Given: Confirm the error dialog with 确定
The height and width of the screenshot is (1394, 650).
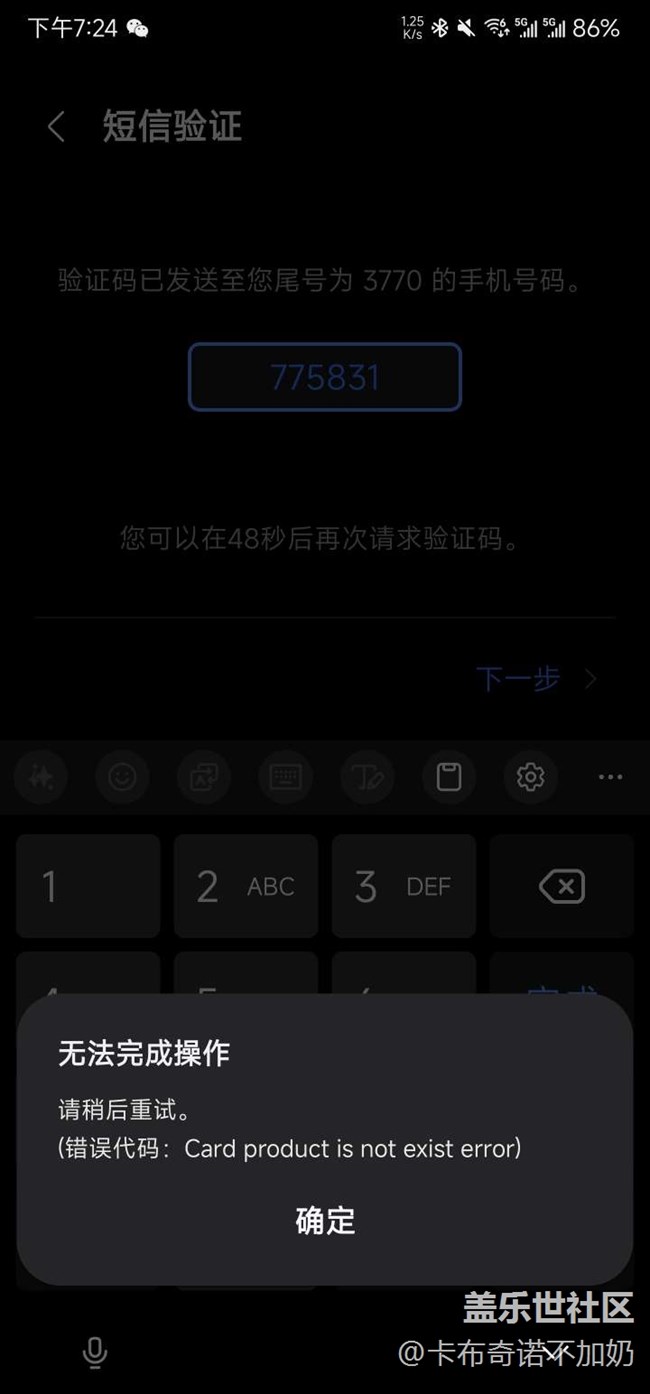Looking at the screenshot, I should click(325, 1221).
